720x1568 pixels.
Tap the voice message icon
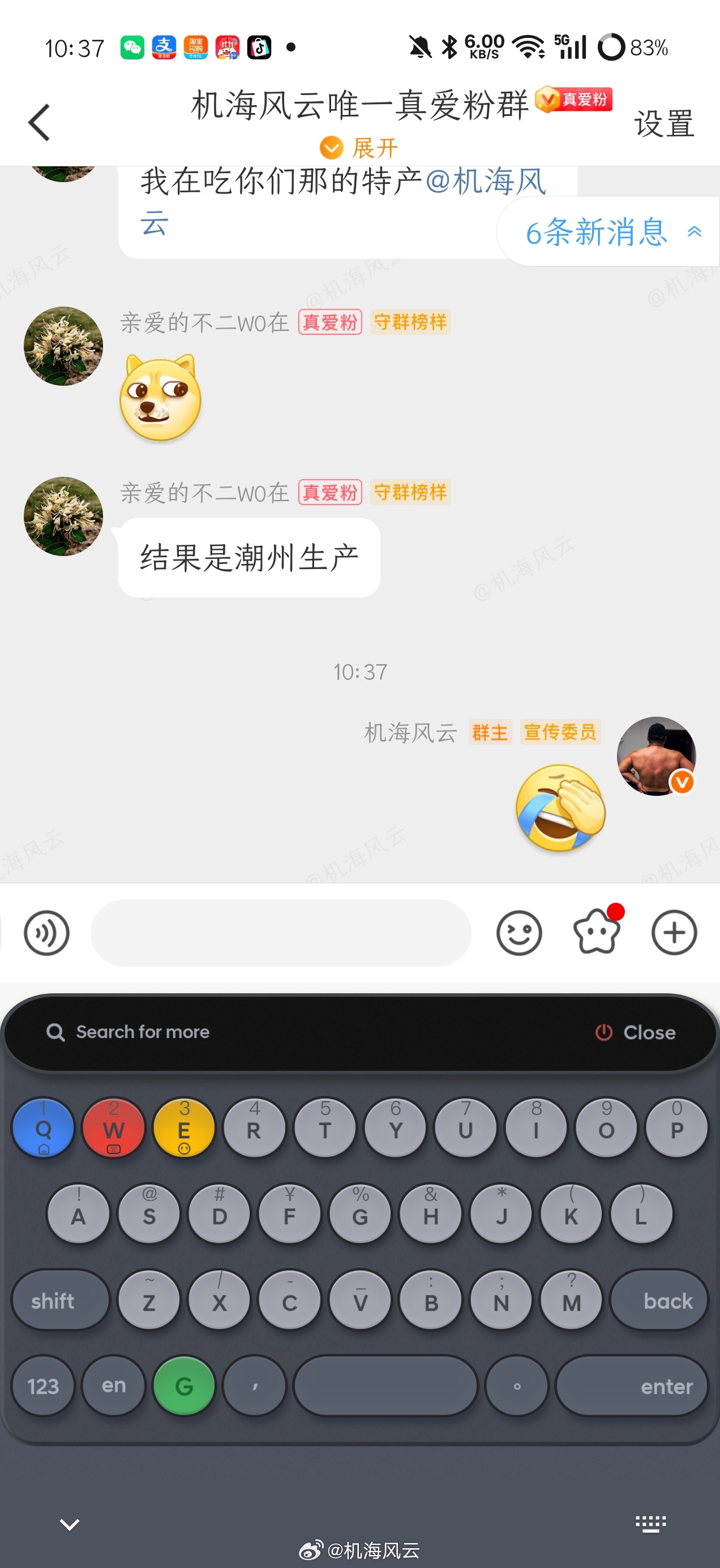pyautogui.click(x=46, y=933)
